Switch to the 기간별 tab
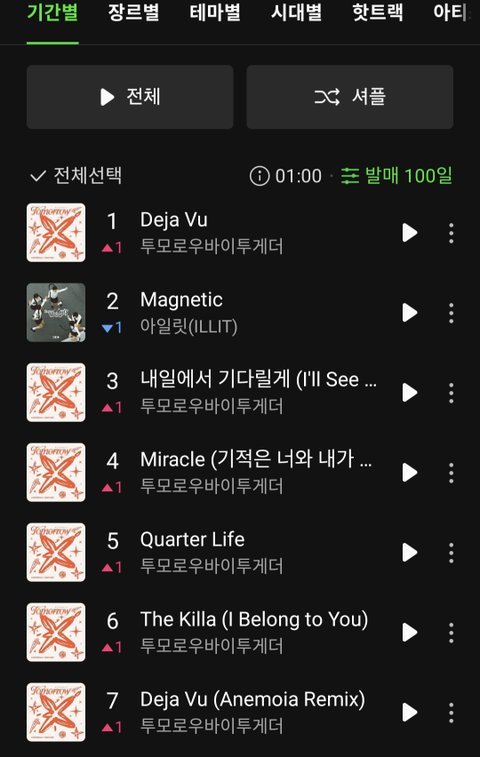This screenshot has width=480, height=757. point(53,13)
